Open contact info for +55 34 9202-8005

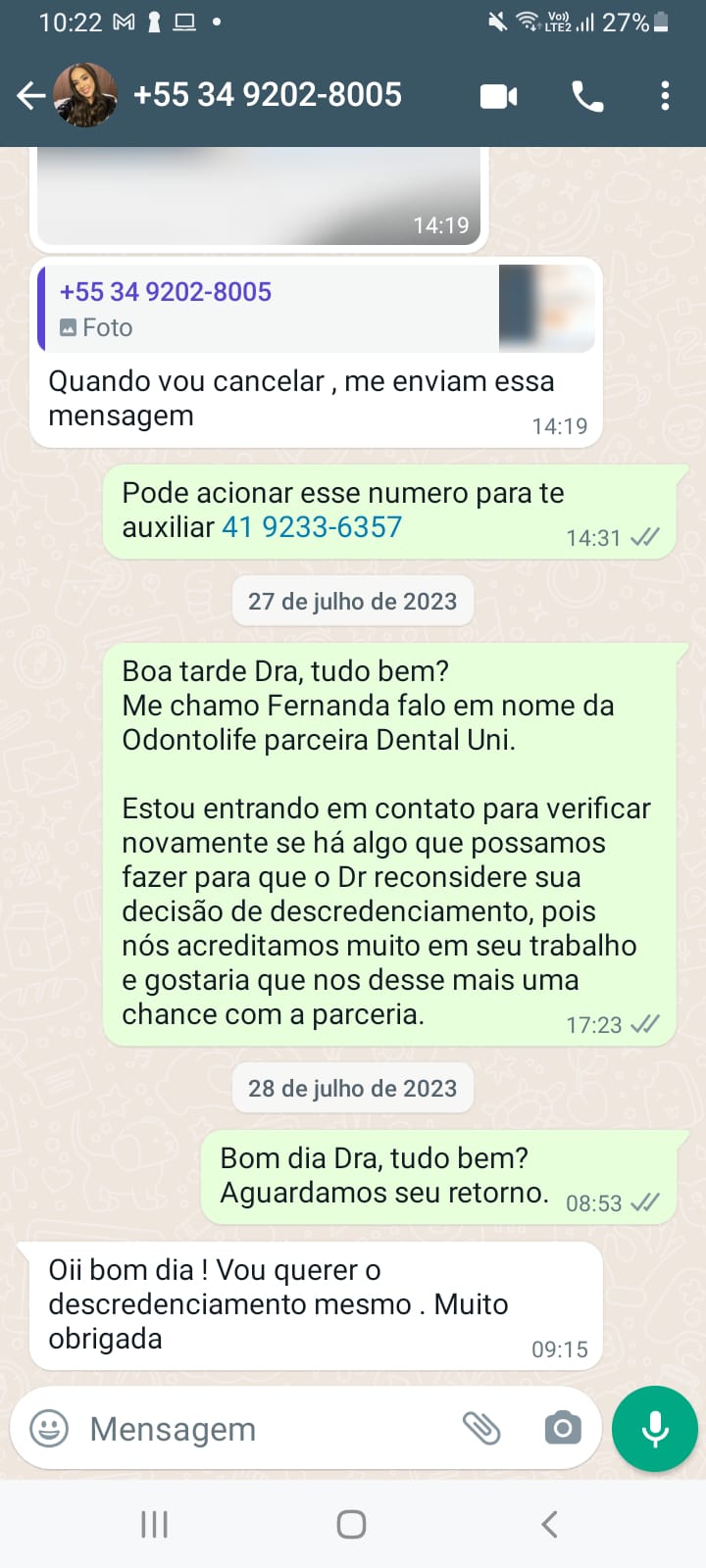click(267, 95)
